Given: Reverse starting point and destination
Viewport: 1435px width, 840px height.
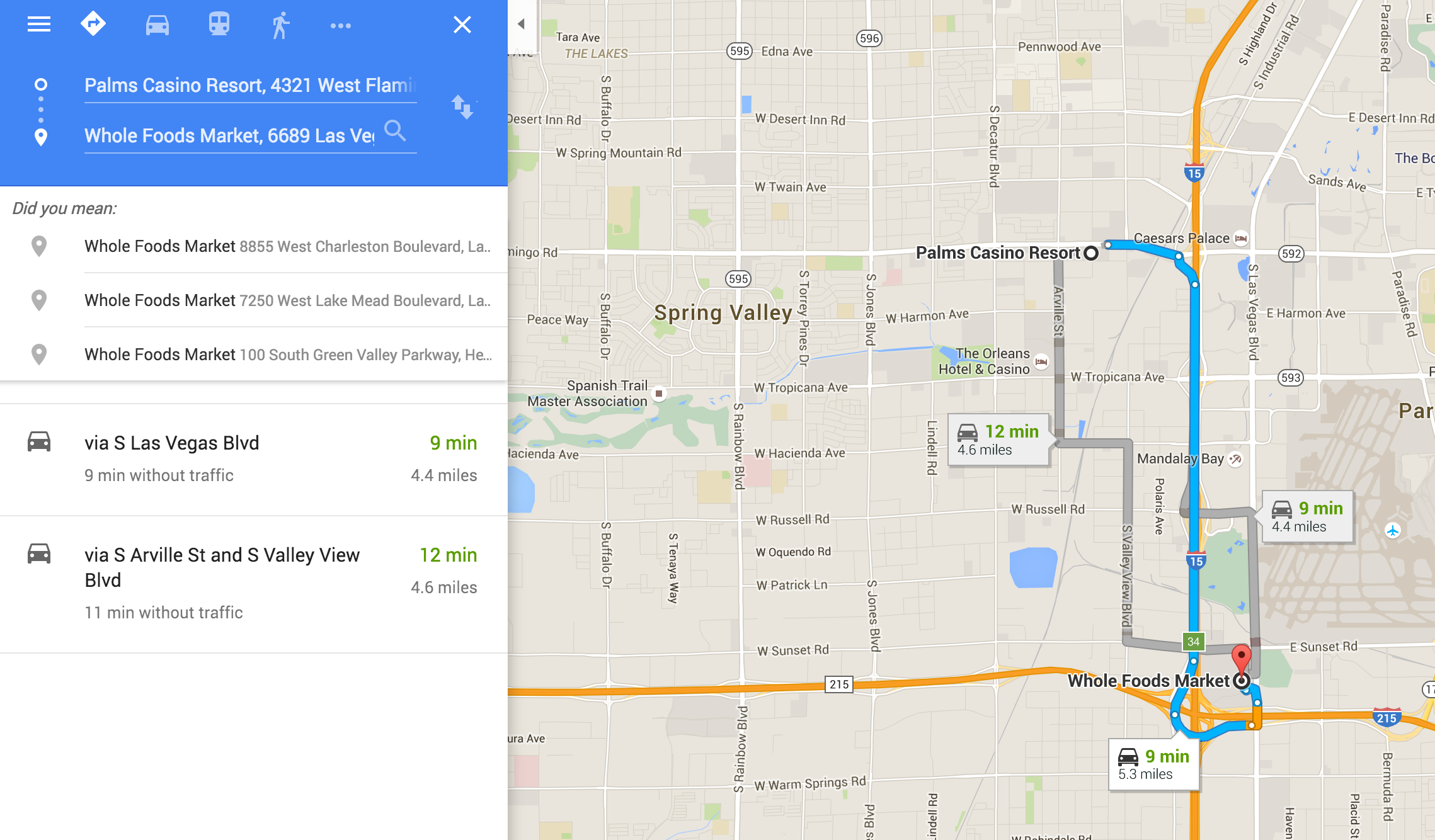Looking at the screenshot, I should click(x=462, y=108).
